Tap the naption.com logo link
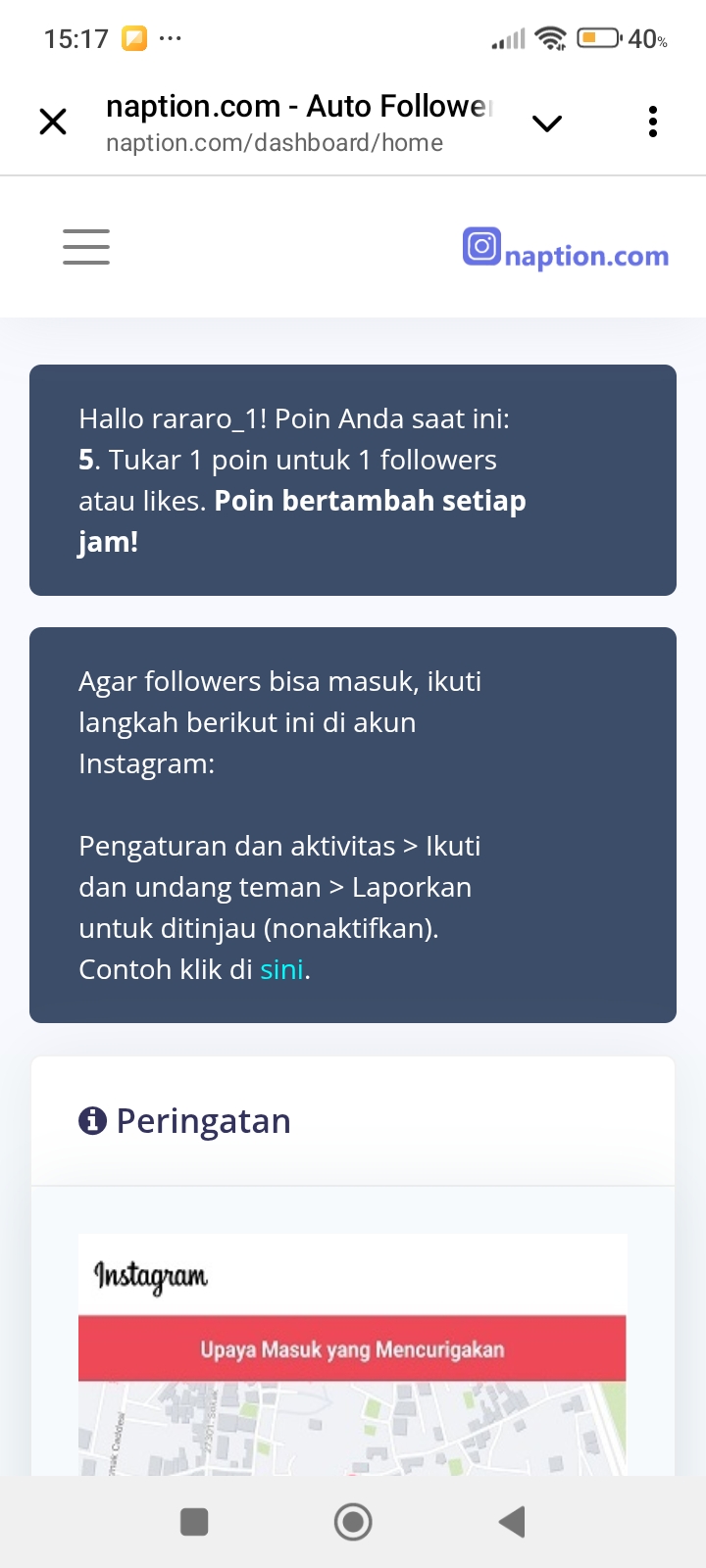The height and width of the screenshot is (1568, 706). 566,251
